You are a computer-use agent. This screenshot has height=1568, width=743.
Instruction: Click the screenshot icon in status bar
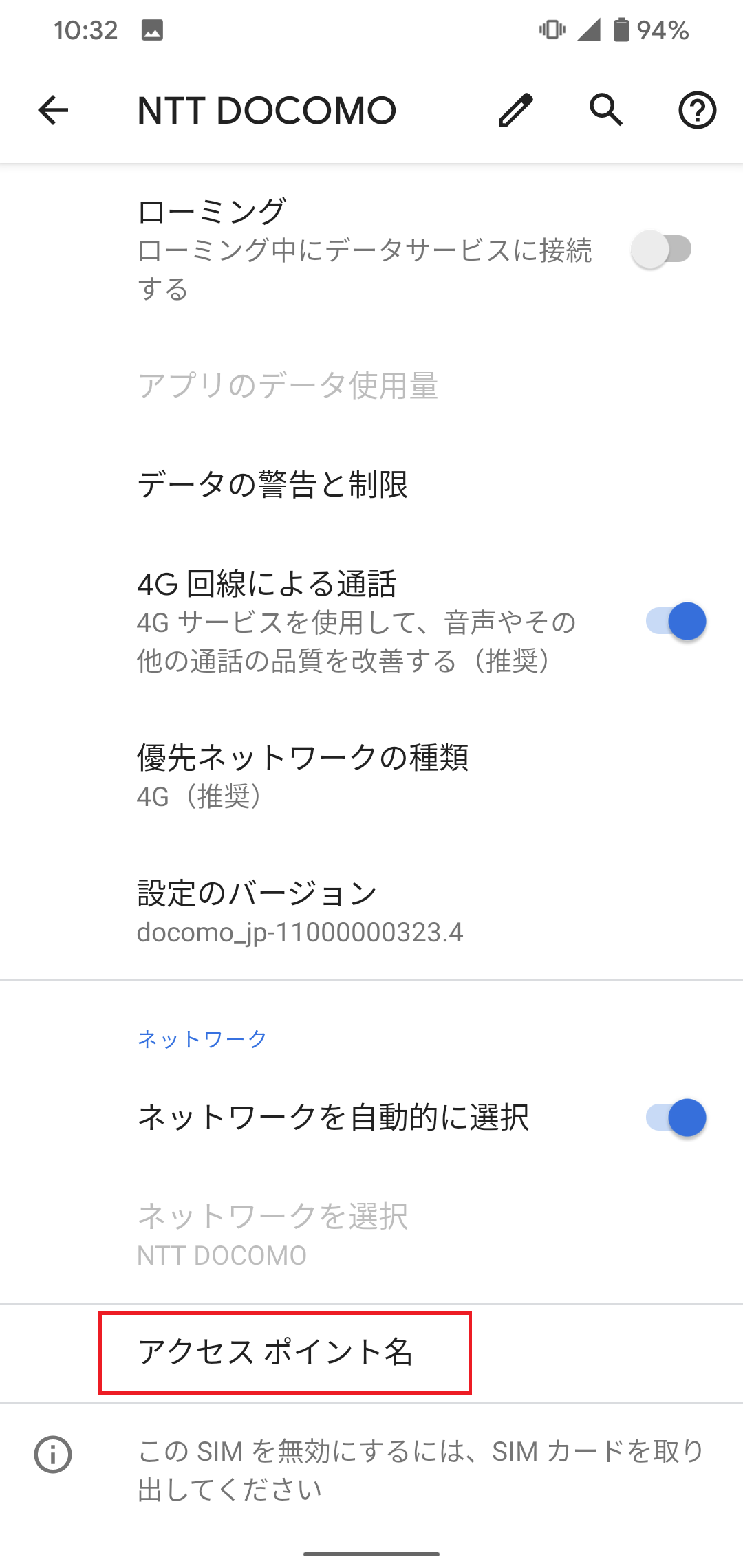tap(151, 30)
